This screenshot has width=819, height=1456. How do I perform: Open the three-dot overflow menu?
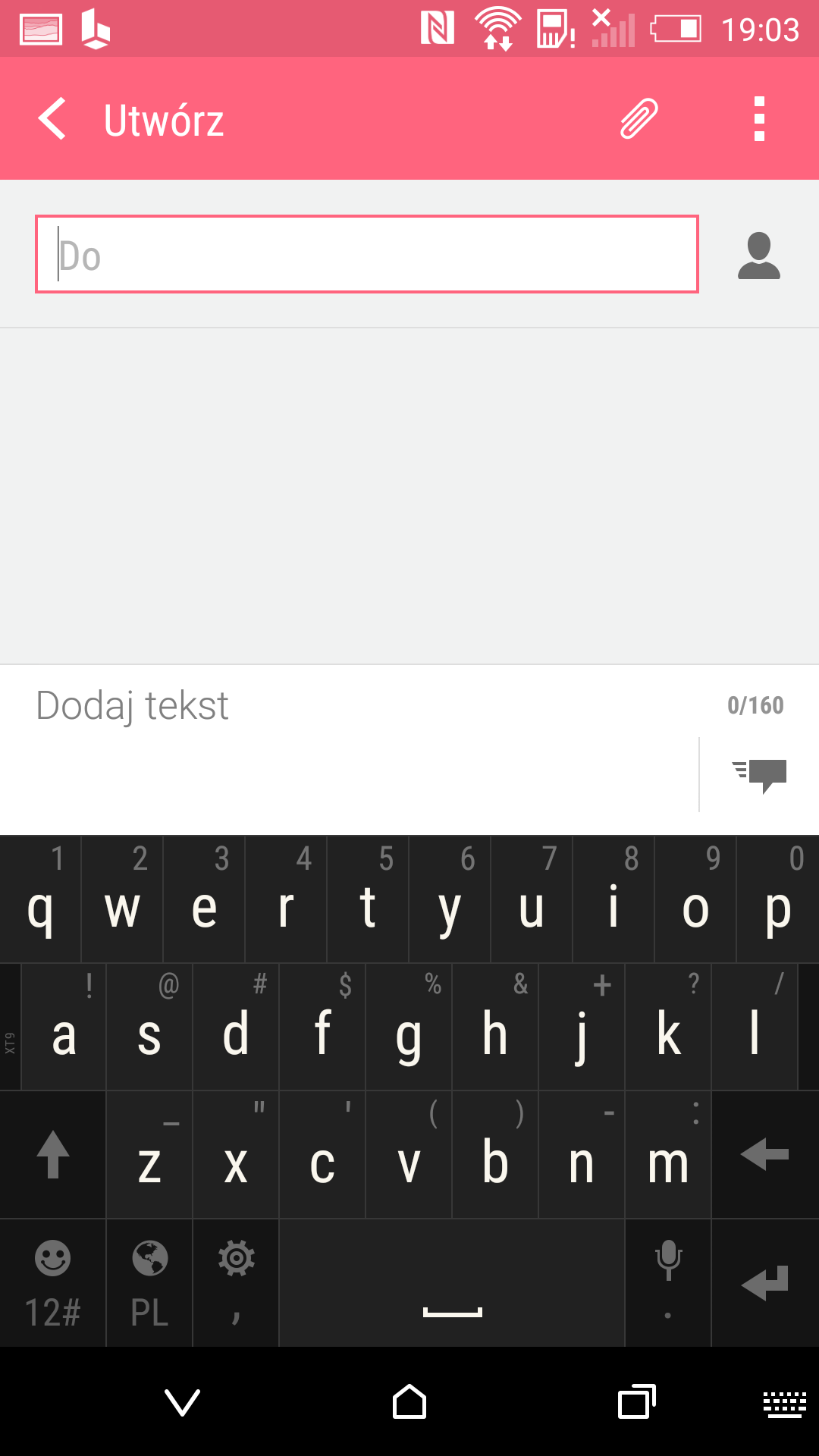(759, 119)
